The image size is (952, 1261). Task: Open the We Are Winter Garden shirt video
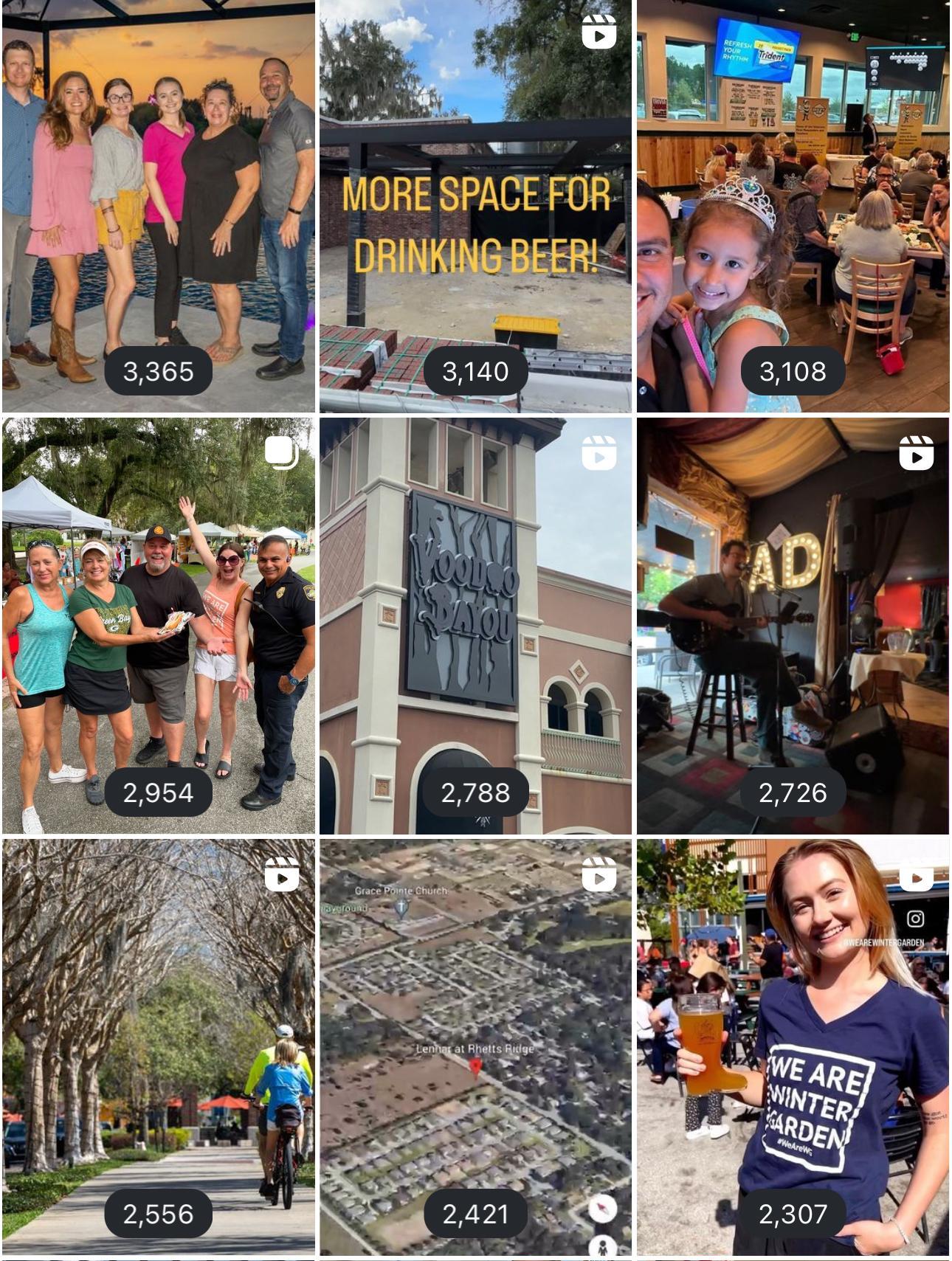coord(793,1046)
